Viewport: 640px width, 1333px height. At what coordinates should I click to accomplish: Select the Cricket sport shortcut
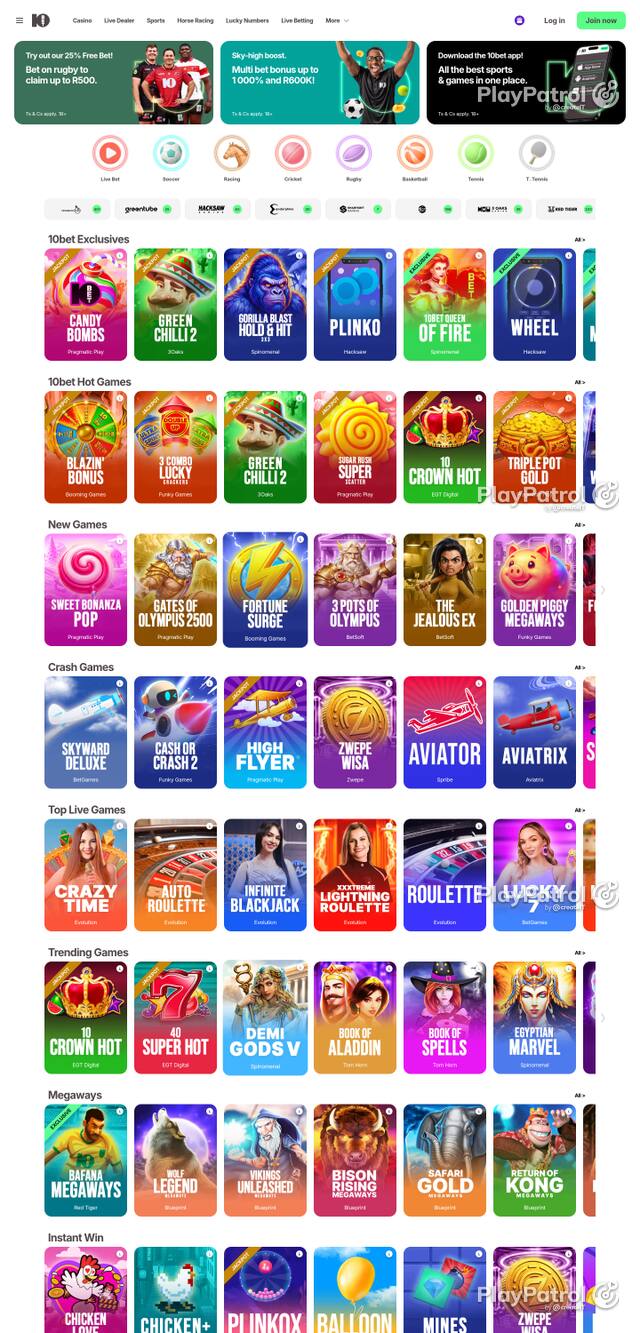293,154
